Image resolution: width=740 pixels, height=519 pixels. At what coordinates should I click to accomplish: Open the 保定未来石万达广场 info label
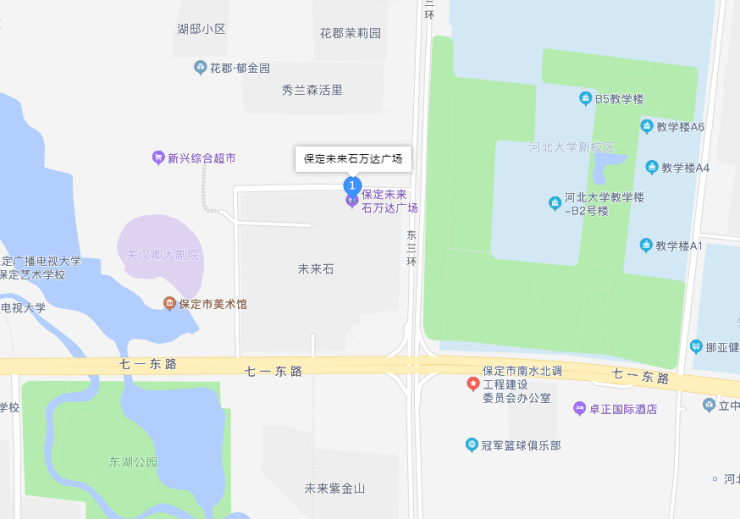[x=353, y=159]
